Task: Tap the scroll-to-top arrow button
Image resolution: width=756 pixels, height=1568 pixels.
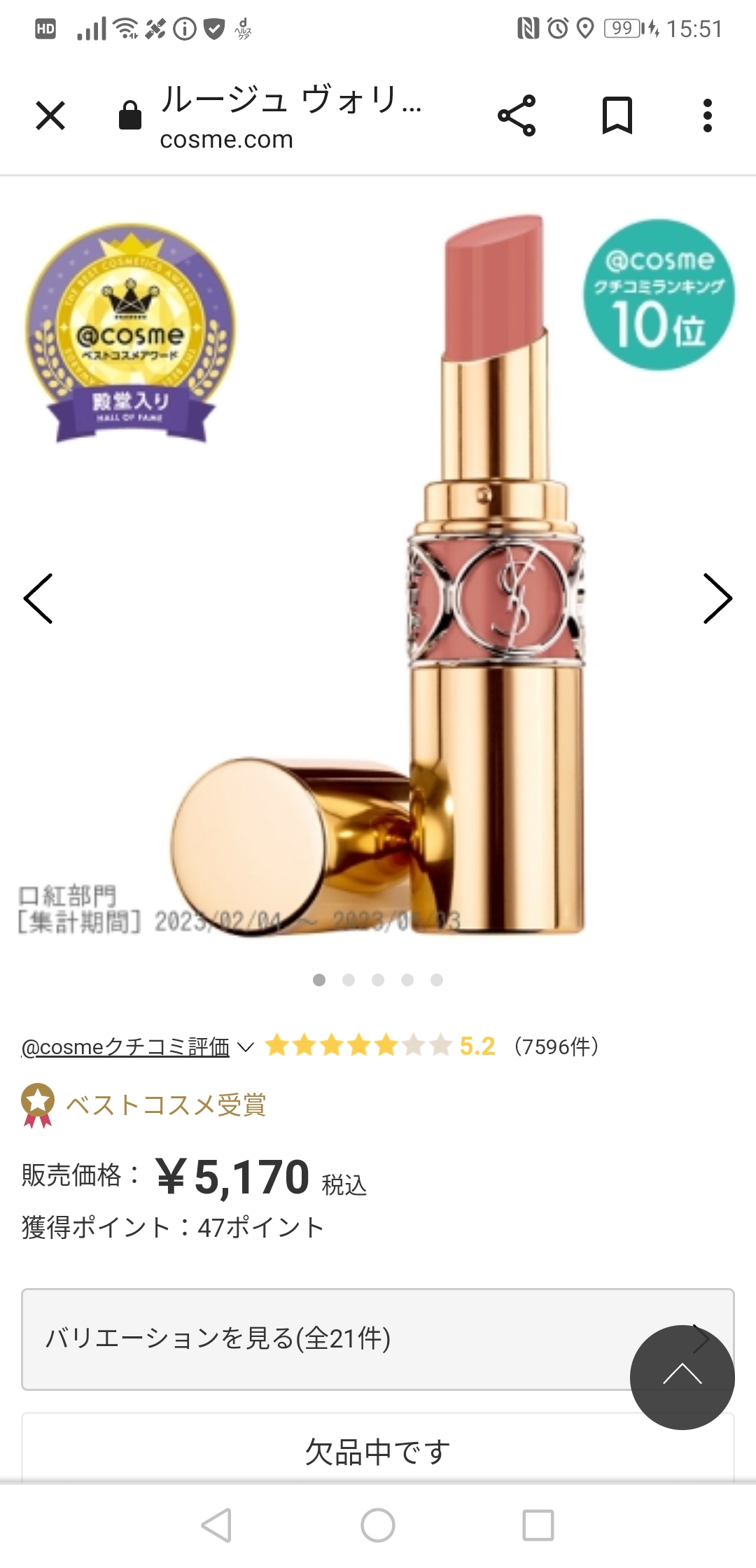Action: click(682, 1377)
